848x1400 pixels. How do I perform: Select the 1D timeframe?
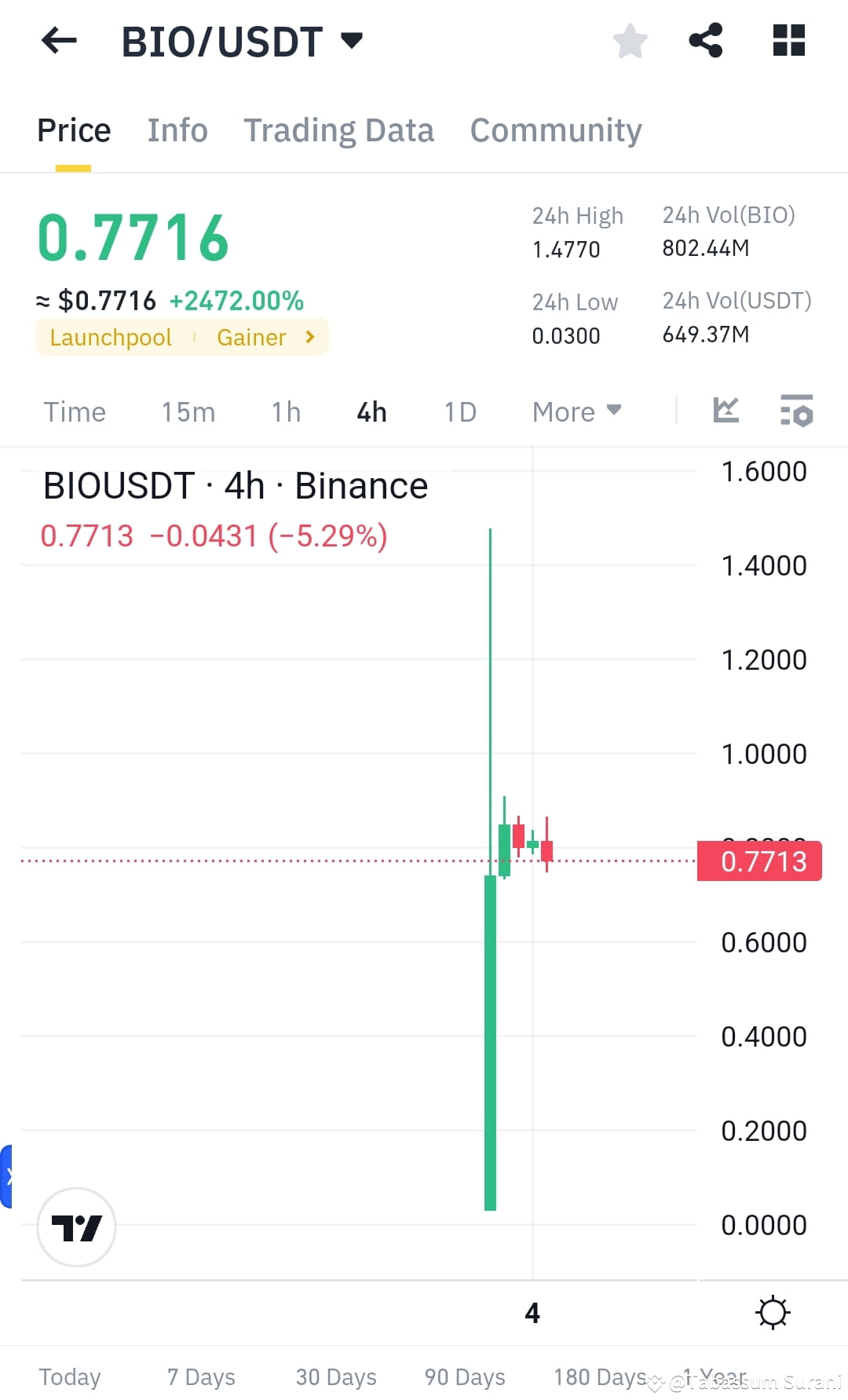tap(459, 411)
